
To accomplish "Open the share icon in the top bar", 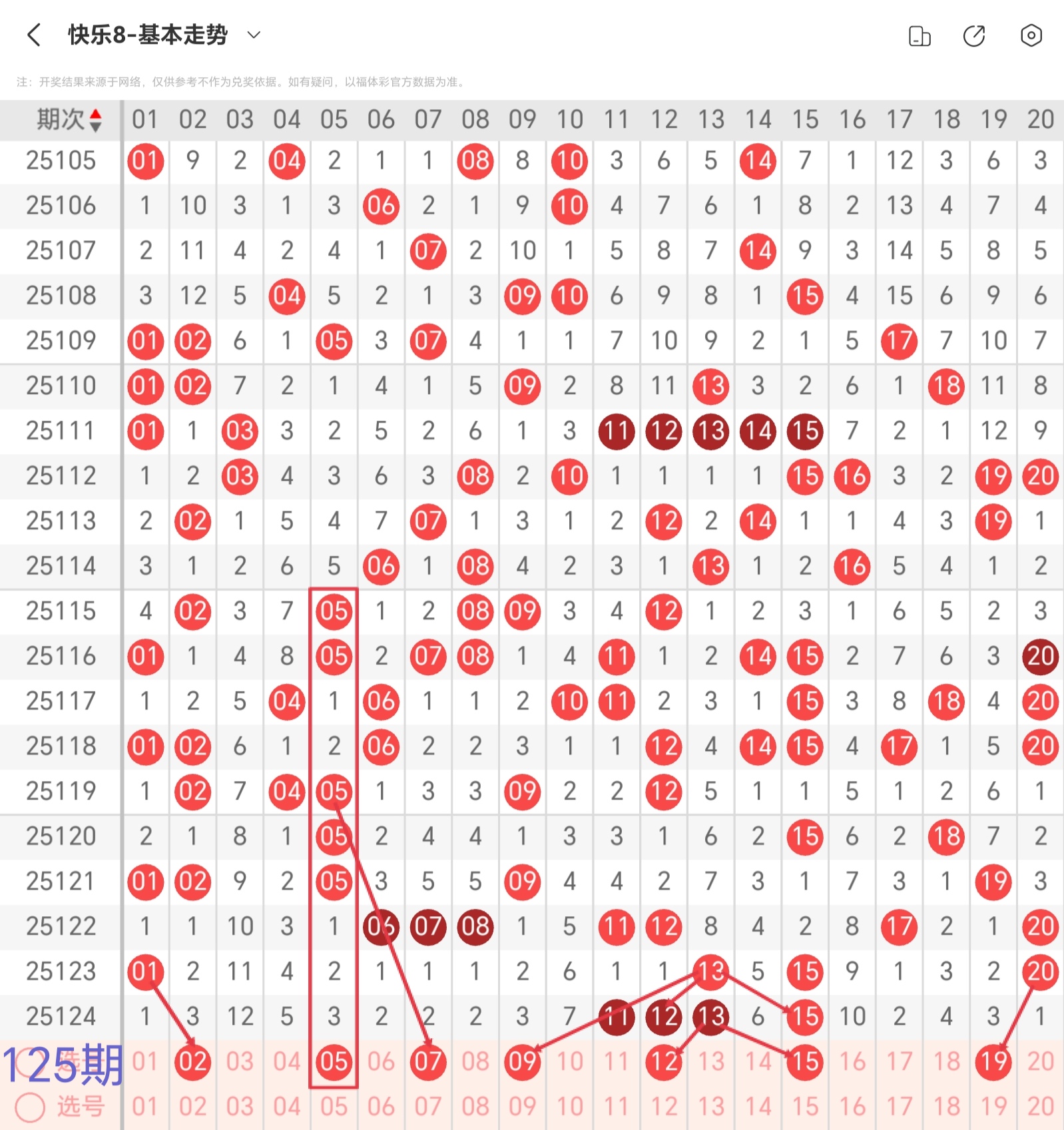I will coord(973,36).
